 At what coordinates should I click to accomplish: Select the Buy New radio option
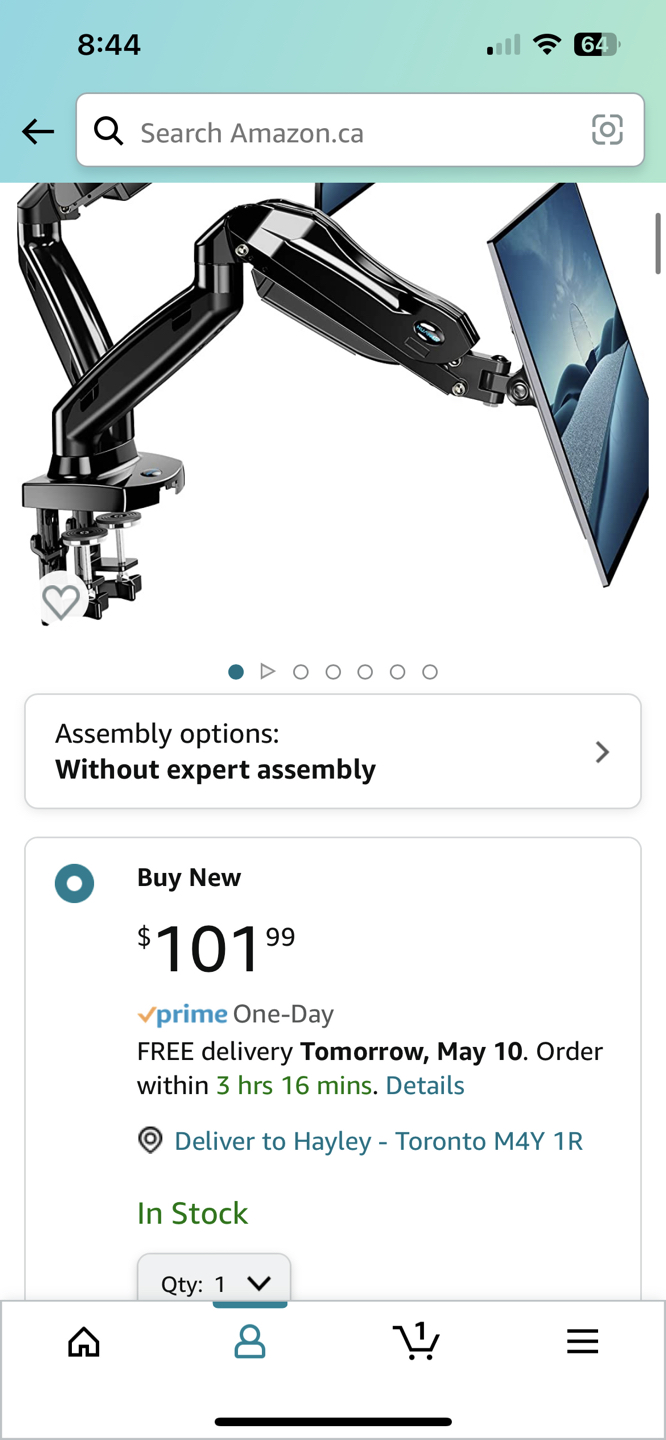[x=74, y=884]
